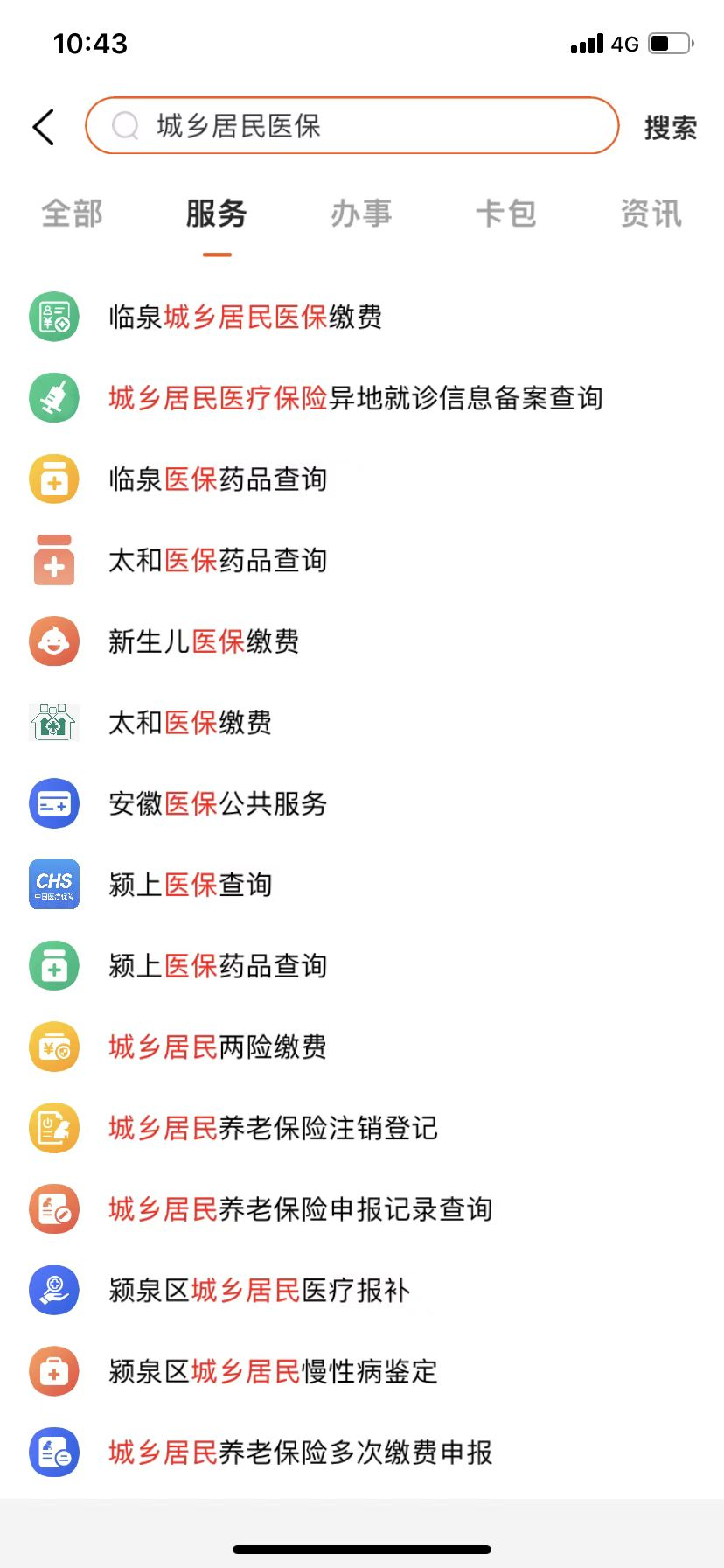The height and width of the screenshot is (1568, 724).
Task: Open 安徽医保公共服务
Action: tap(218, 804)
